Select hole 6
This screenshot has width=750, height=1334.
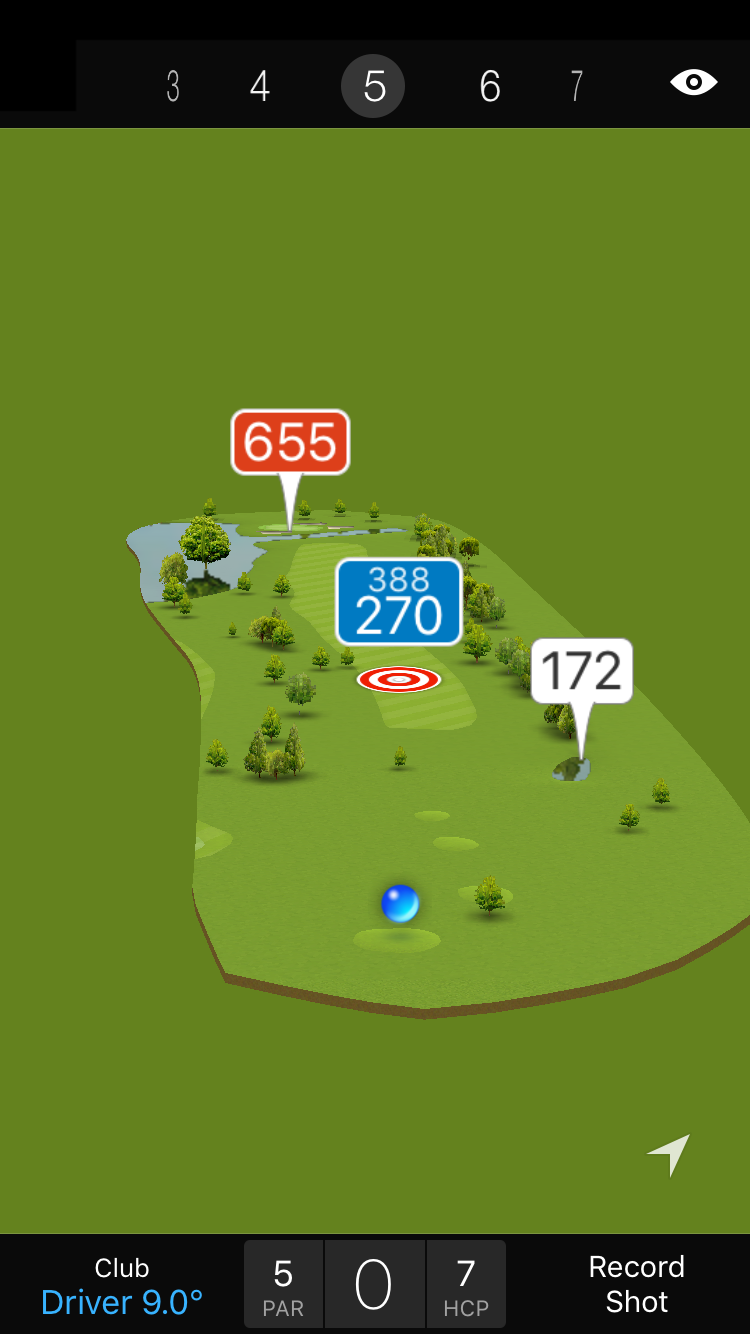tap(489, 87)
